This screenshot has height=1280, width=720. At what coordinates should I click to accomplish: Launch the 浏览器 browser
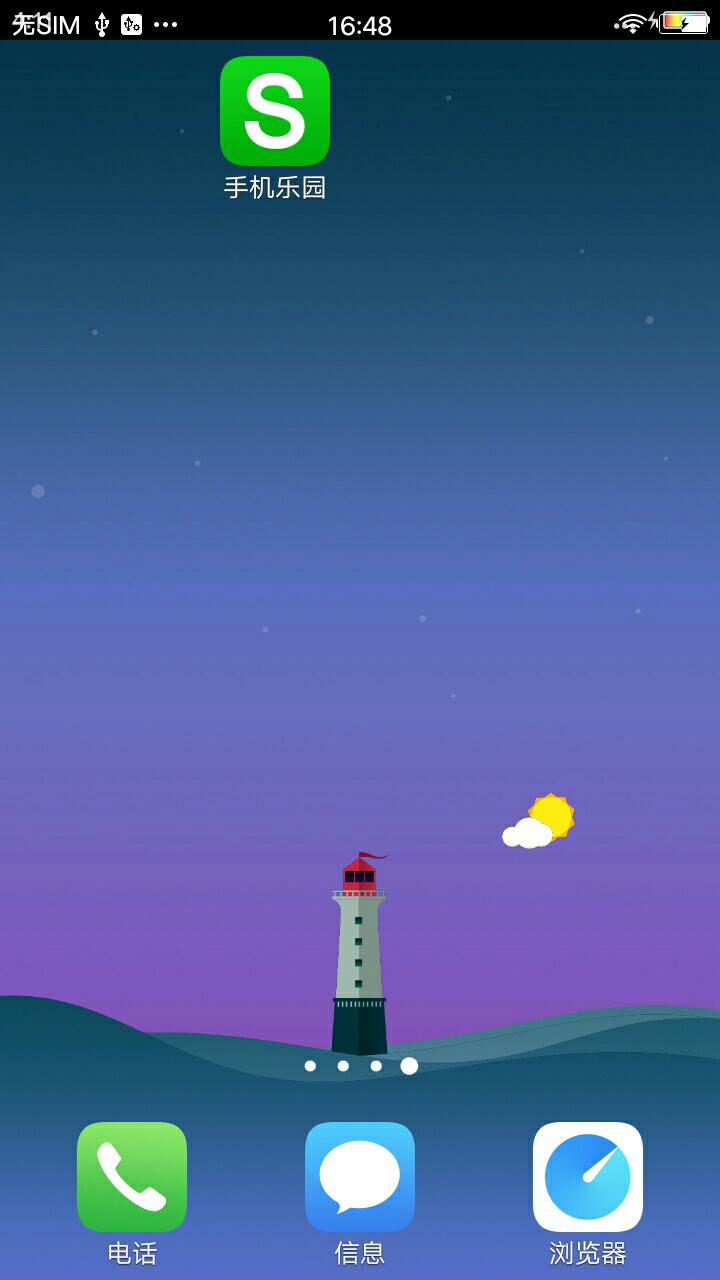click(588, 1176)
